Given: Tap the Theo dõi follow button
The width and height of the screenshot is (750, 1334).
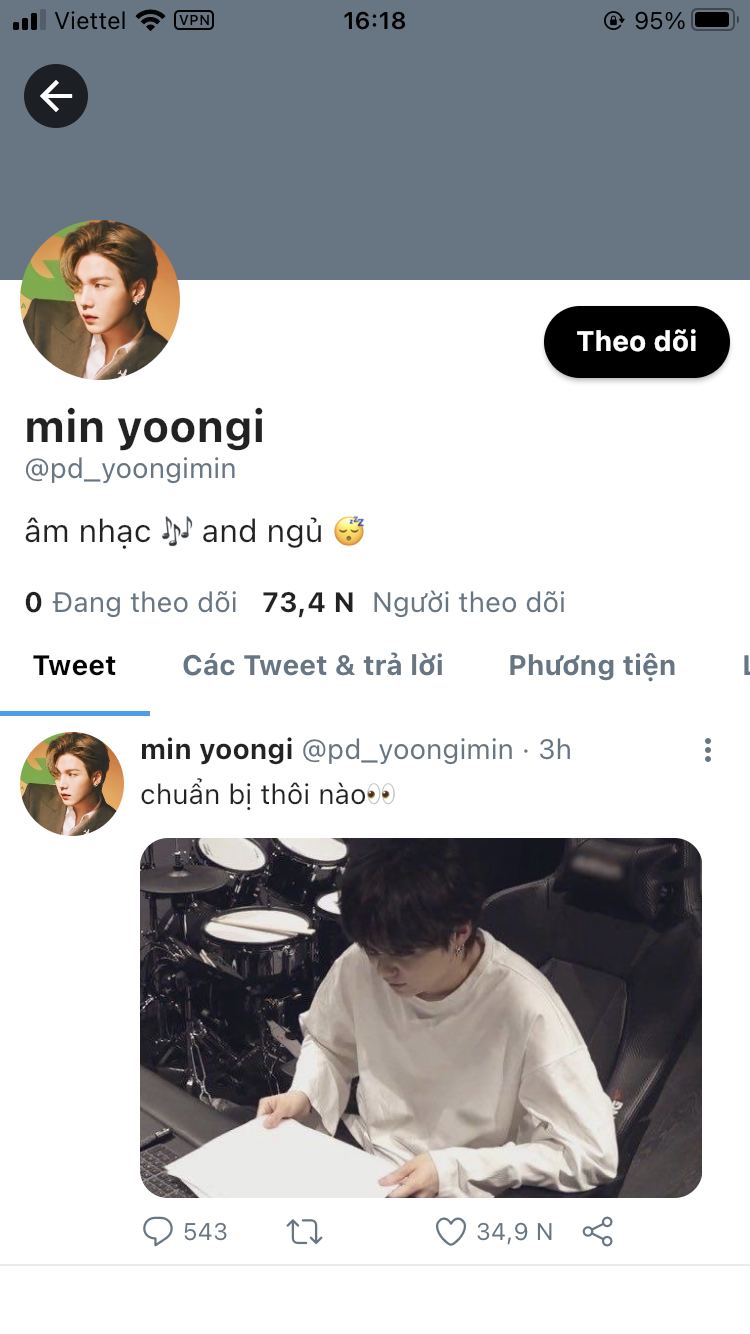Looking at the screenshot, I should (636, 342).
